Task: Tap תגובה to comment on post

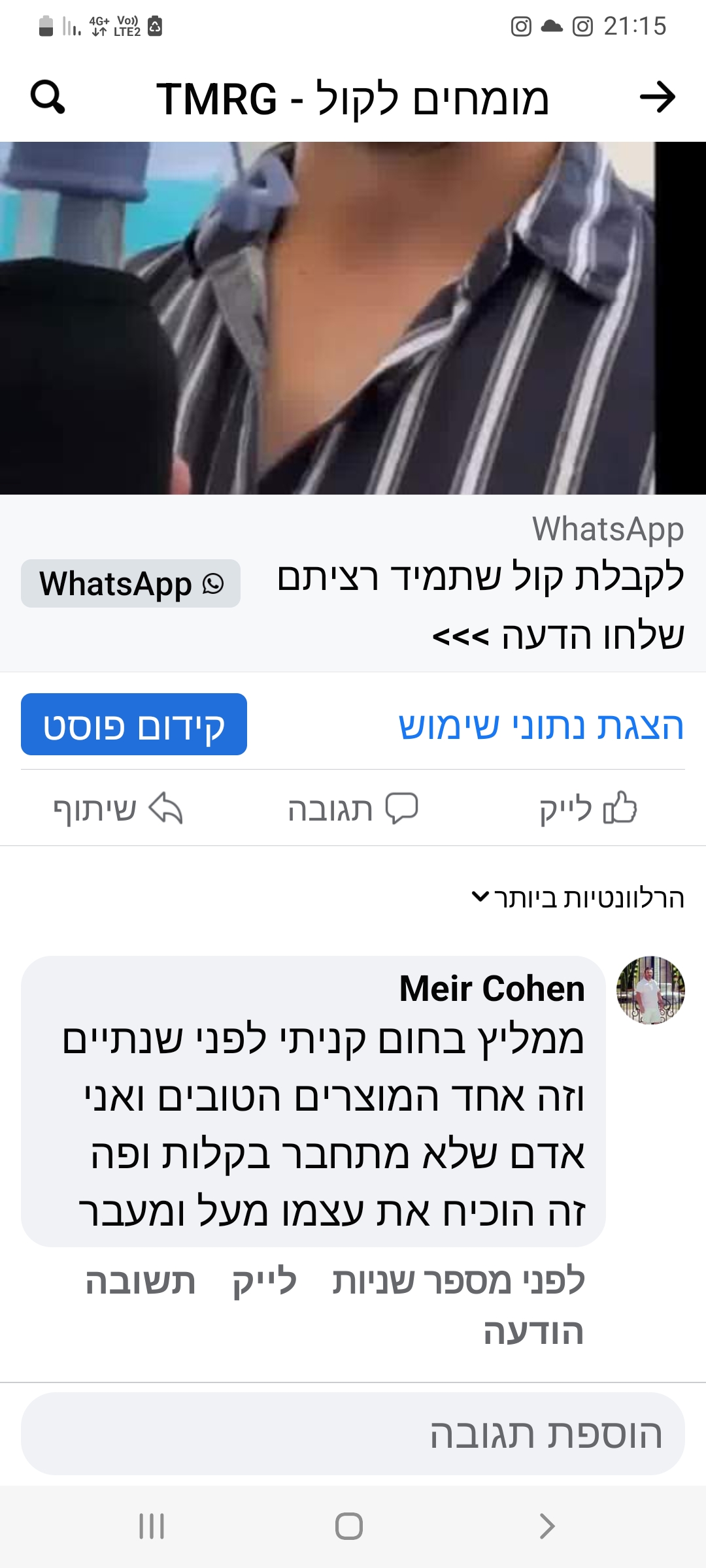Action: pyautogui.click(x=353, y=809)
